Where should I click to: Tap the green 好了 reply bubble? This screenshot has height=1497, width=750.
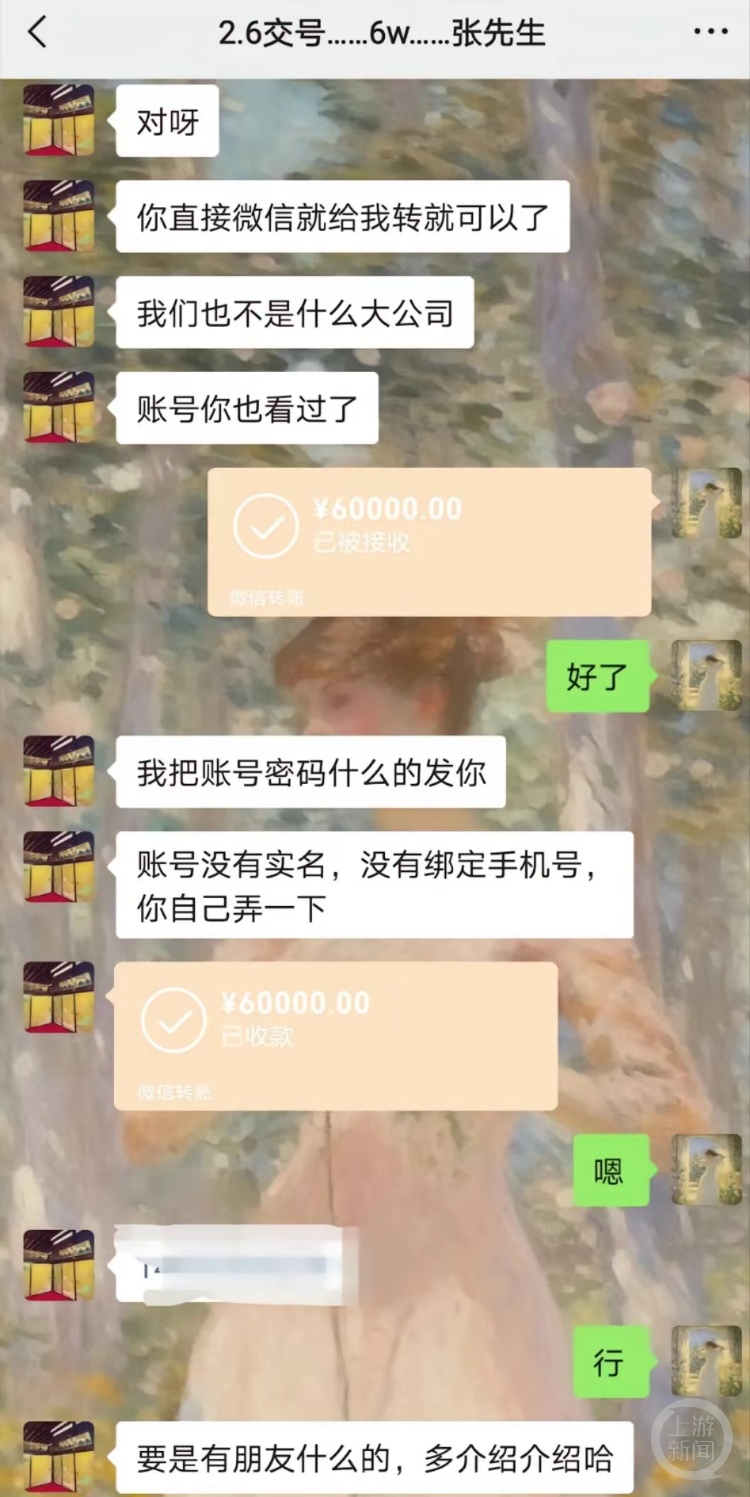(597, 676)
